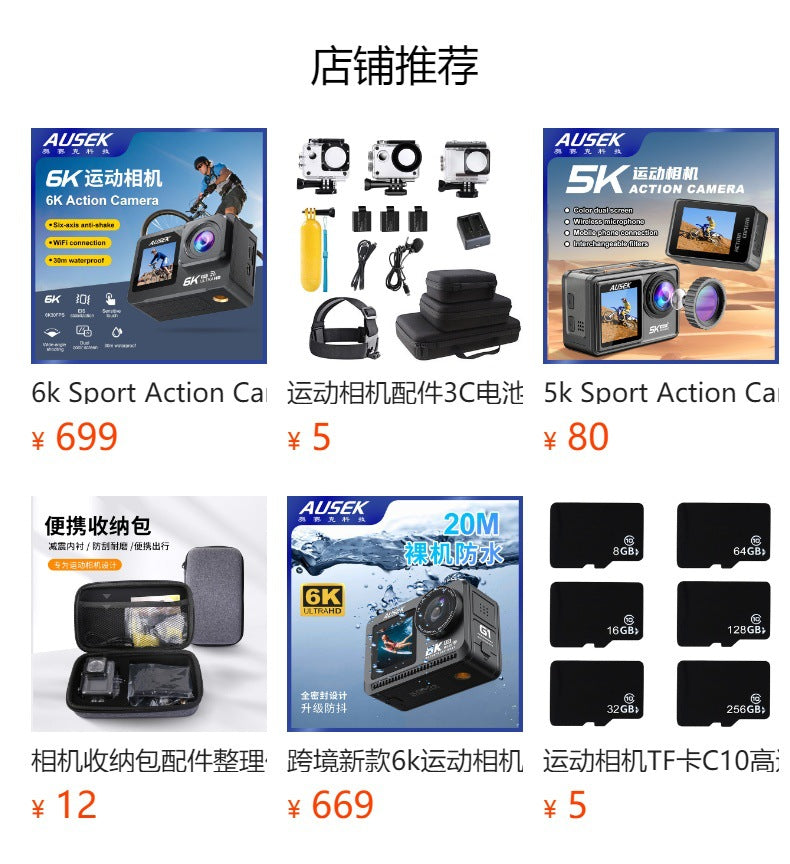View the 运动相机TF卡 memory card product

660,614
